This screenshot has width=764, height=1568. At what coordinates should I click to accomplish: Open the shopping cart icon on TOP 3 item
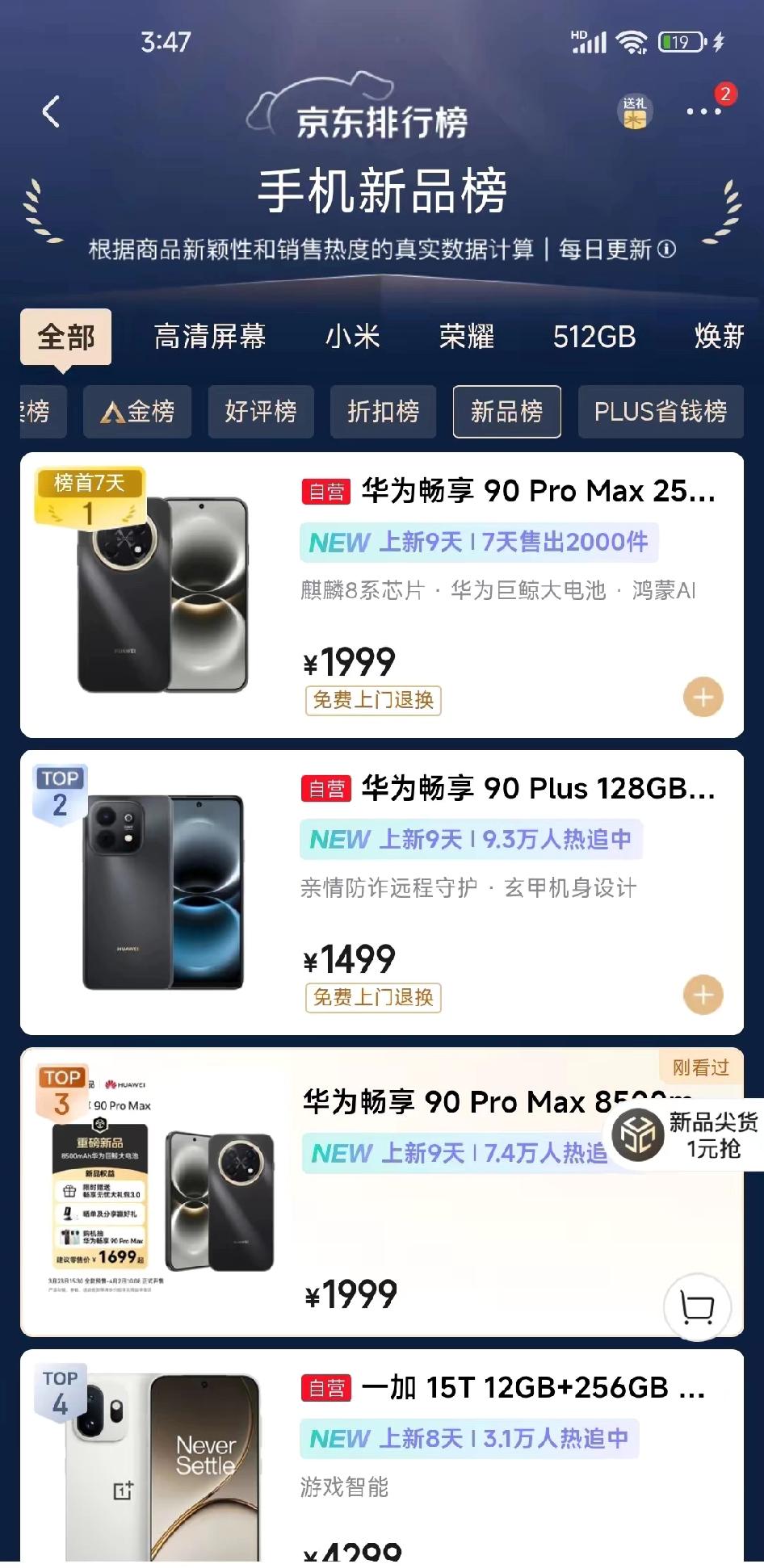coord(699,1306)
